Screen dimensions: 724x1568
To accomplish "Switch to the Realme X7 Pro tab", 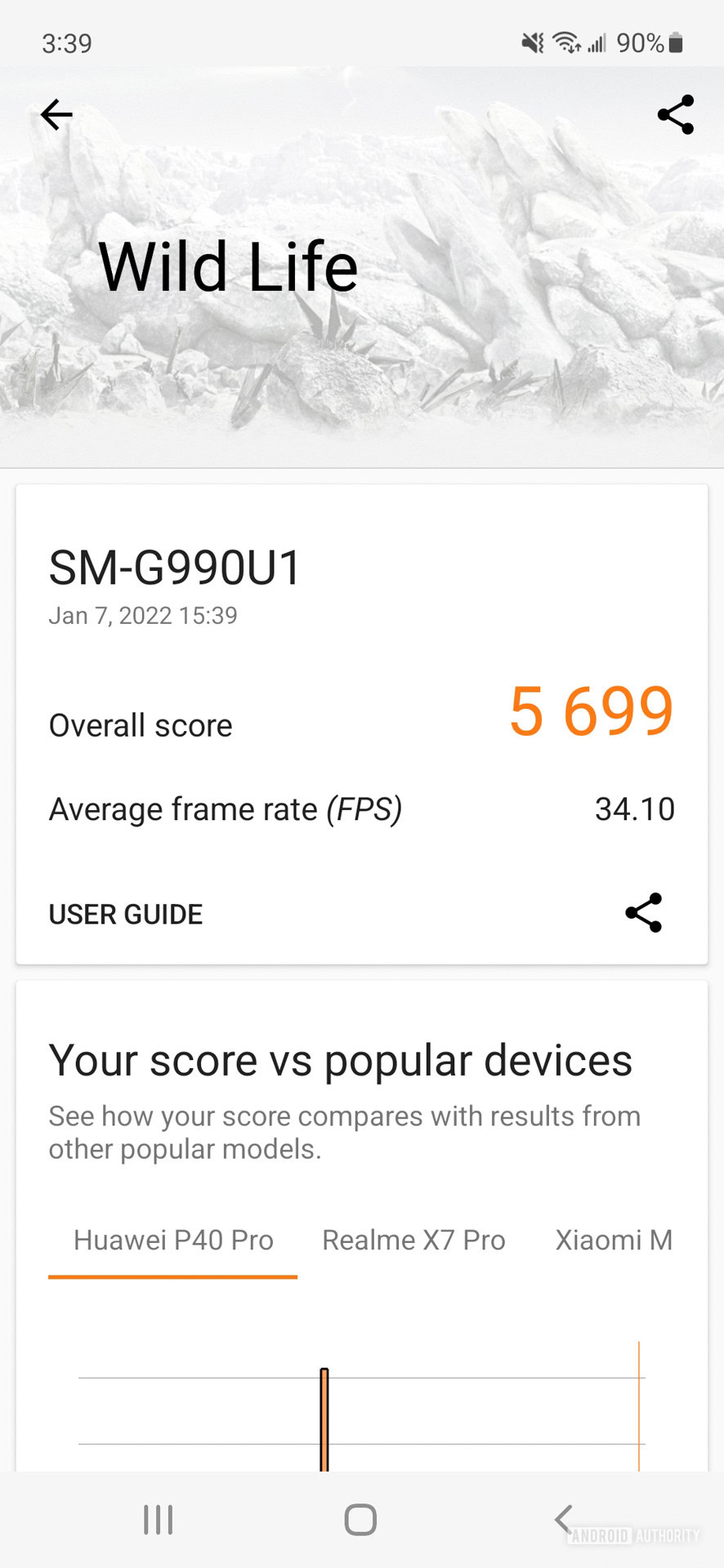I will pyautogui.click(x=413, y=1240).
